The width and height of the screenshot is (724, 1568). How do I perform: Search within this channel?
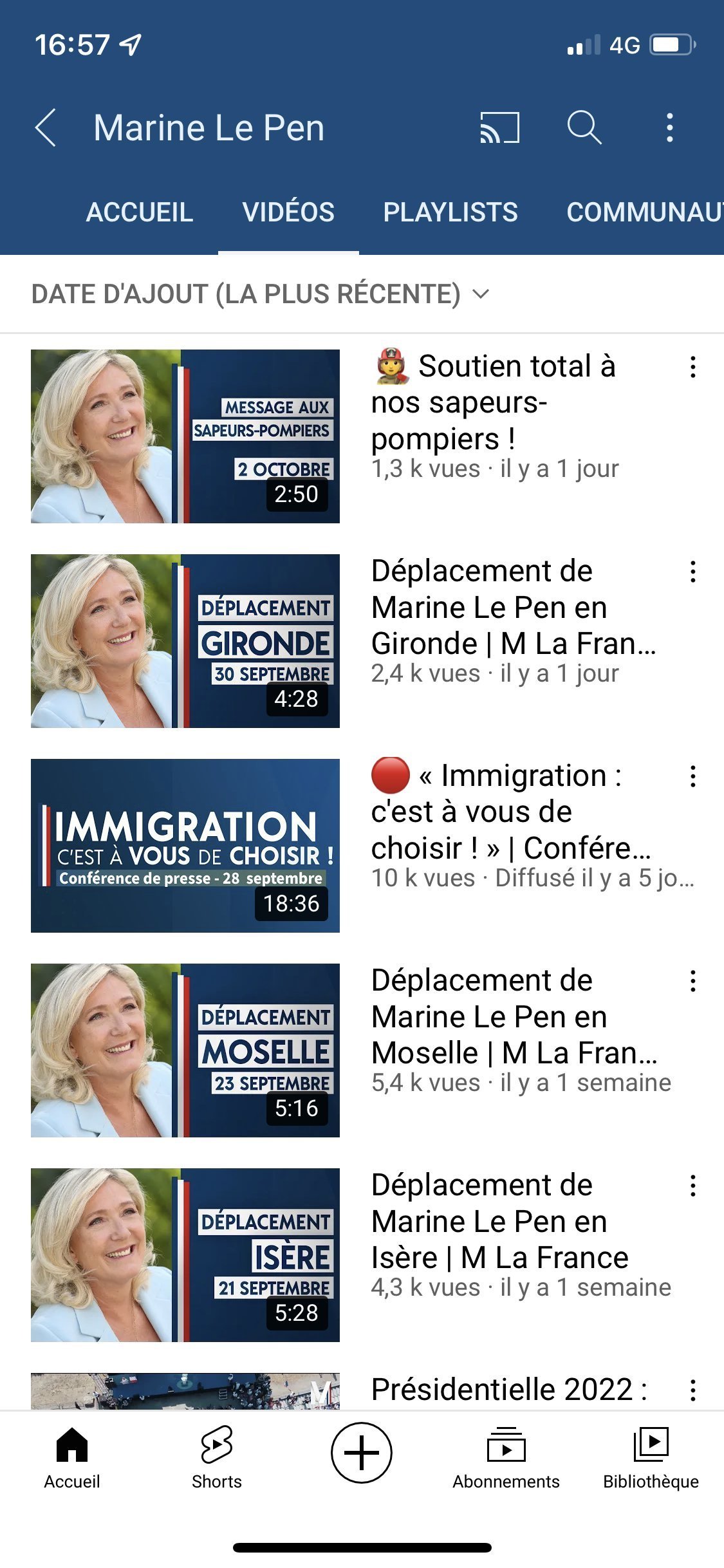tap(584, 127)
